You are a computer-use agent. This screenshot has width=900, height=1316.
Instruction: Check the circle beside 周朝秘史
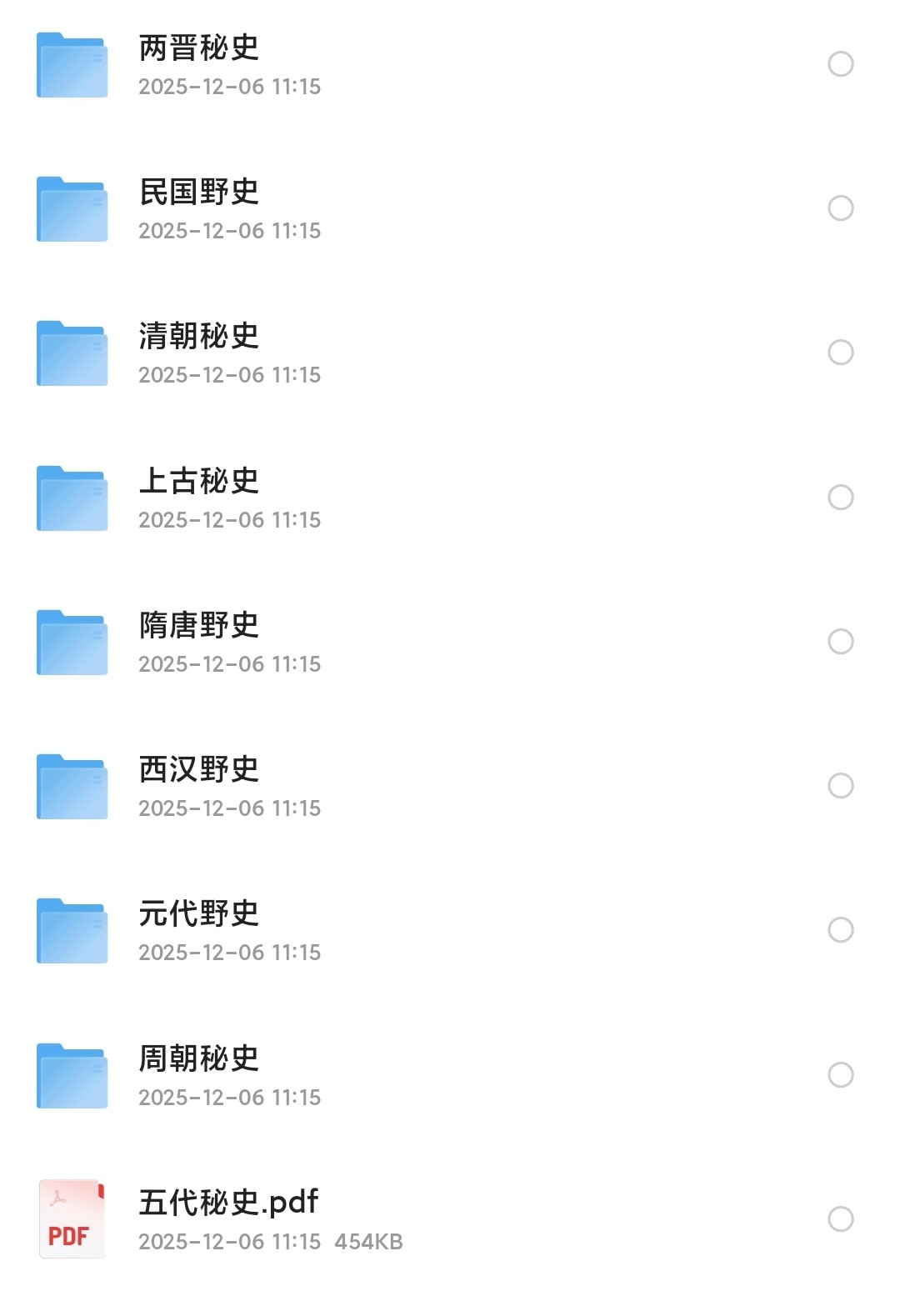point(840,1075)
